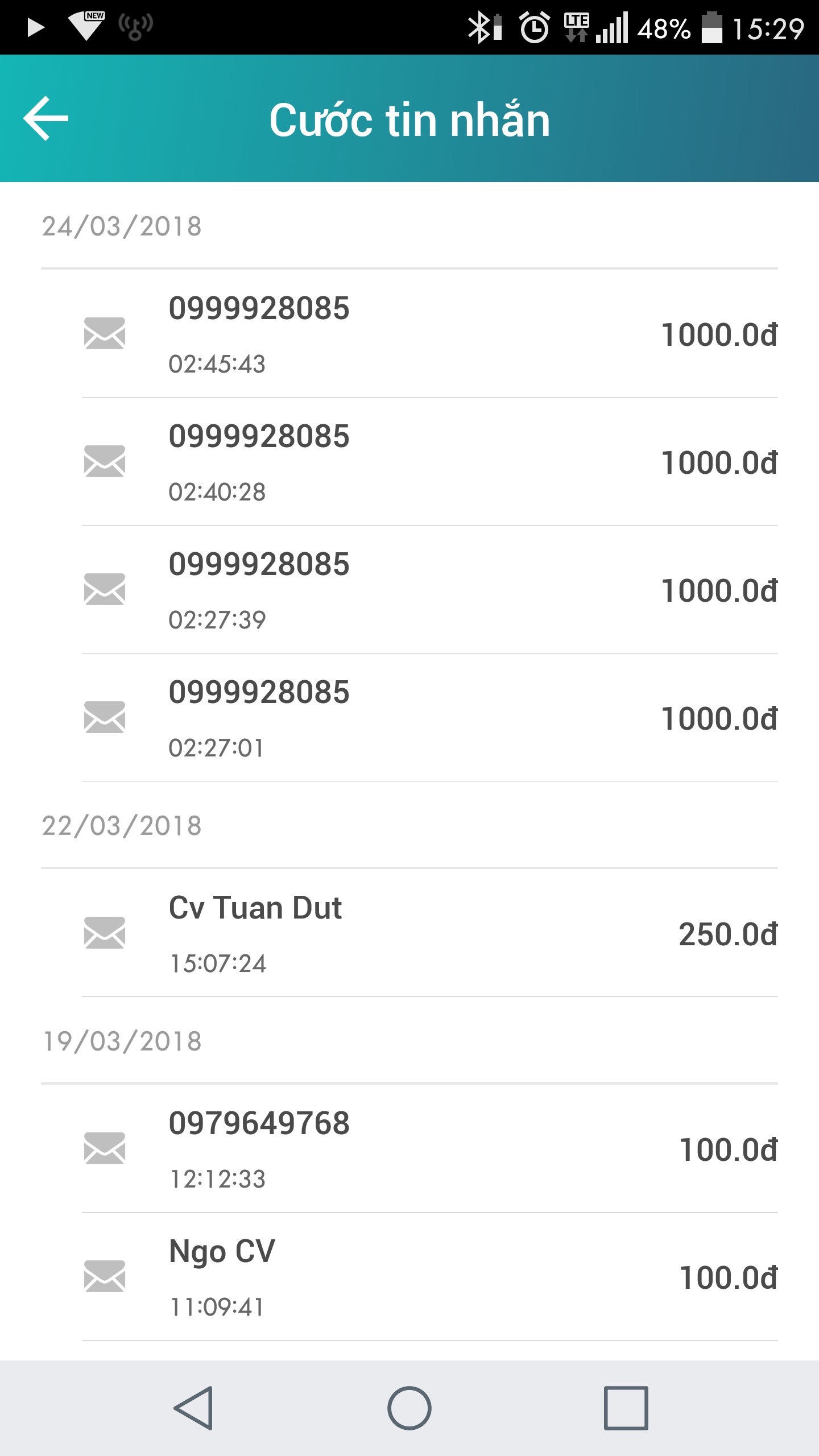Go back using the header arrow
This screenshot has width=819, height=1456.
(x=45, y=118)
